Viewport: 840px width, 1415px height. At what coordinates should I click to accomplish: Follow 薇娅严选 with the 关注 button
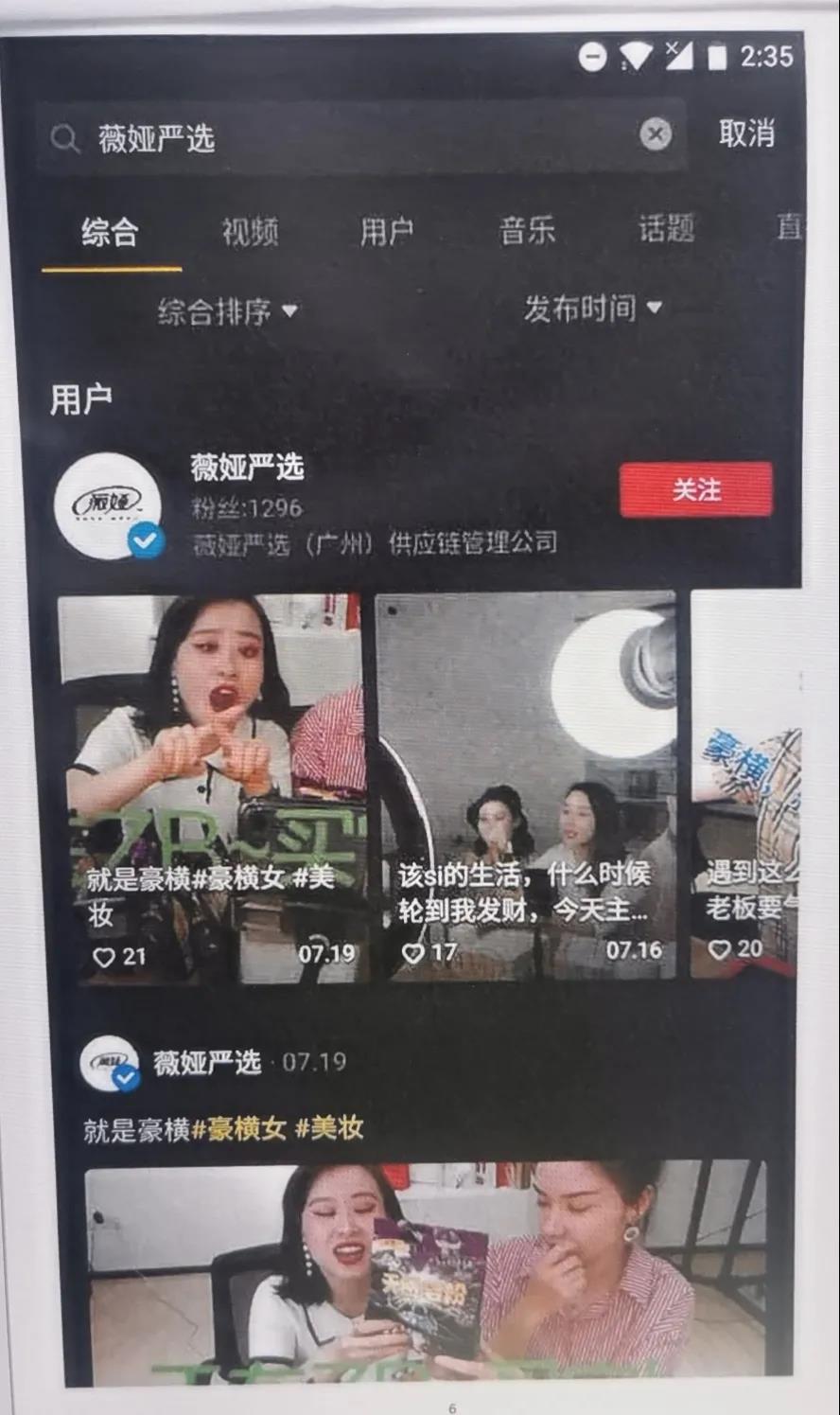pyautogui.click(x=695, y=489)
